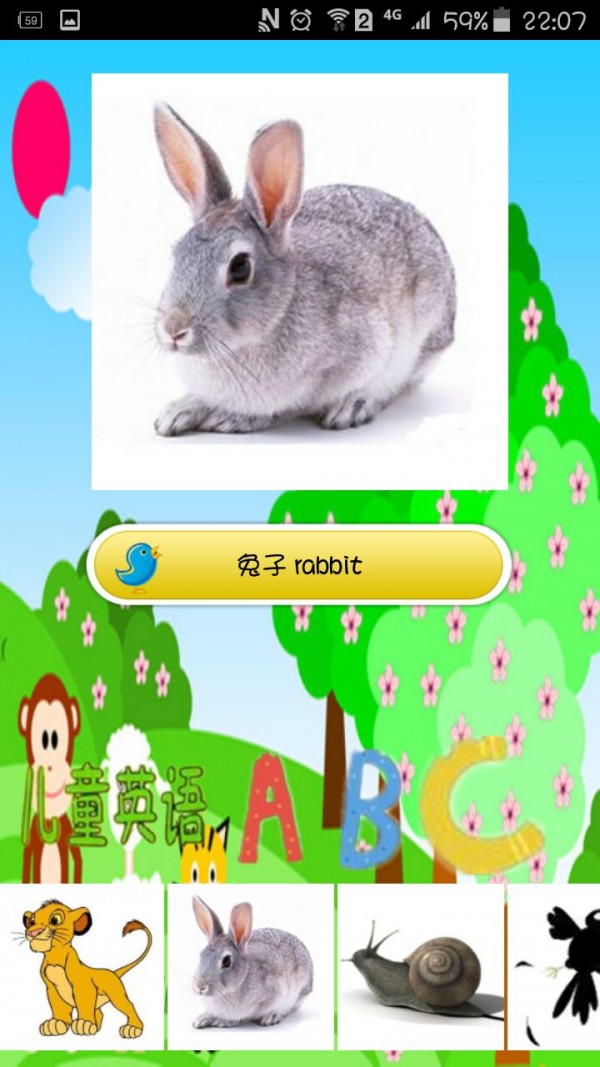Tap the large rabbit picture
Image resolution: width=600 pixels, height=1067 pixels.
tap(300, 281)
